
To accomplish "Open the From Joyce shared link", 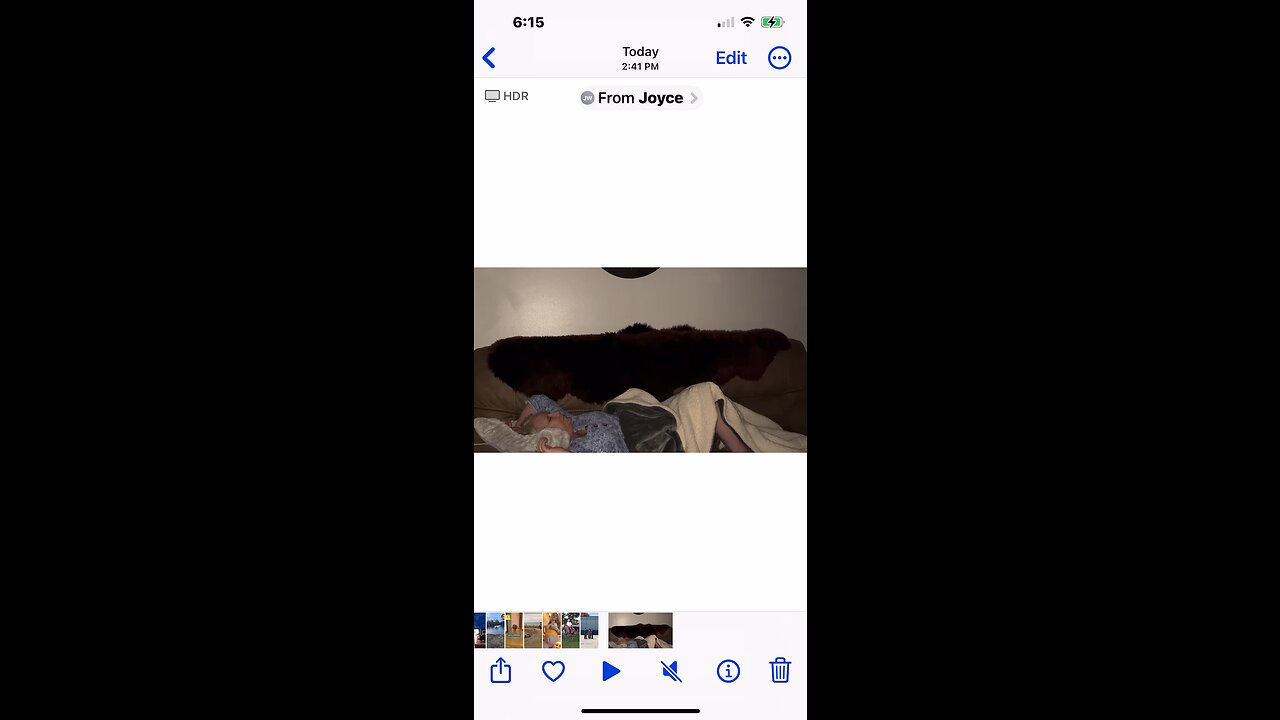I will pos(640,98).
